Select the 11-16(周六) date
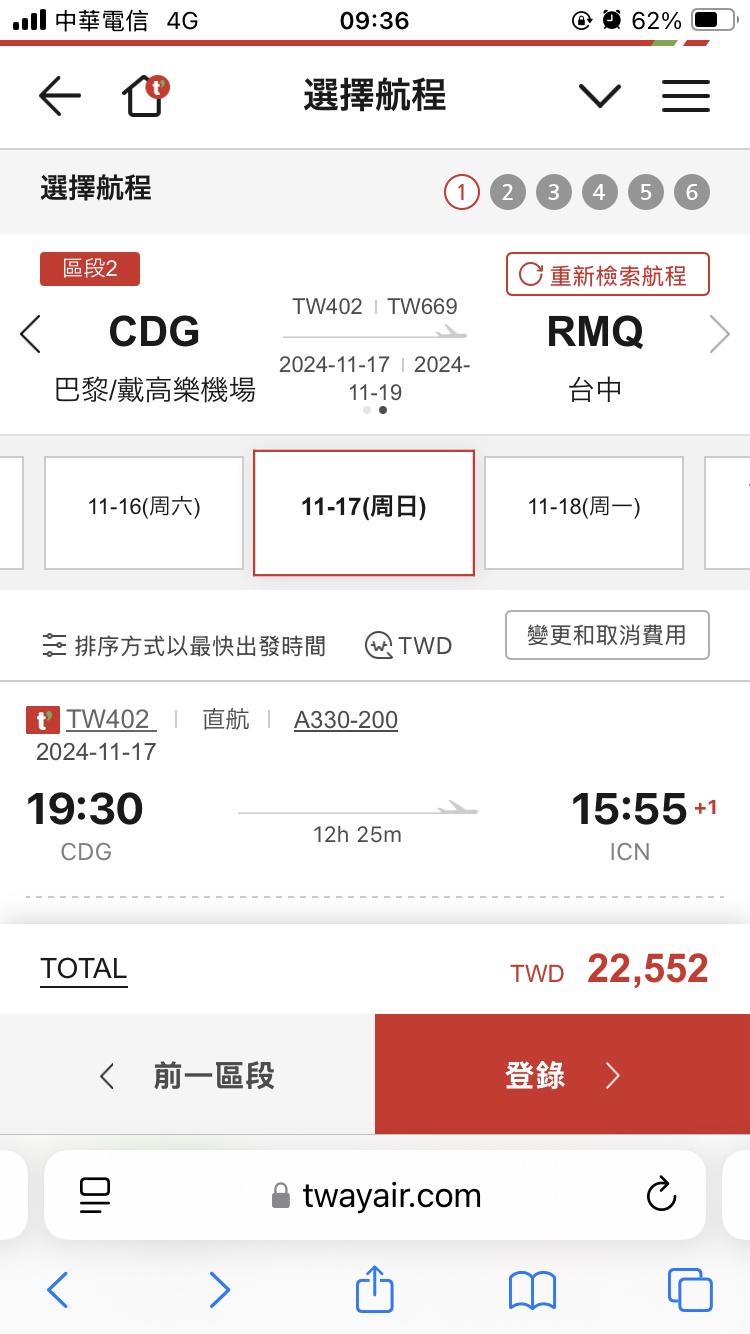 [144, 507]
